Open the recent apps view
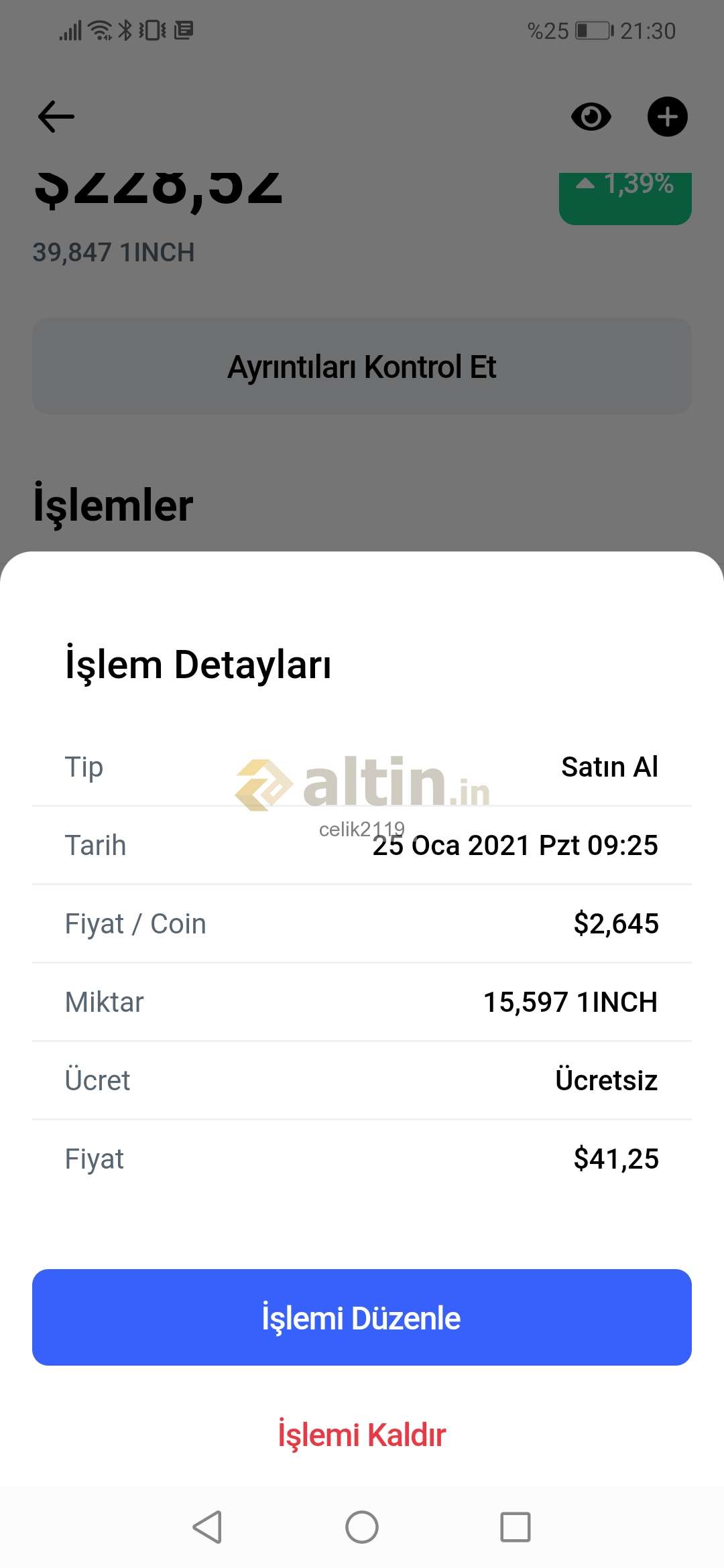The width and height of the screenshot is (724, 1568). pos(516,1527)
